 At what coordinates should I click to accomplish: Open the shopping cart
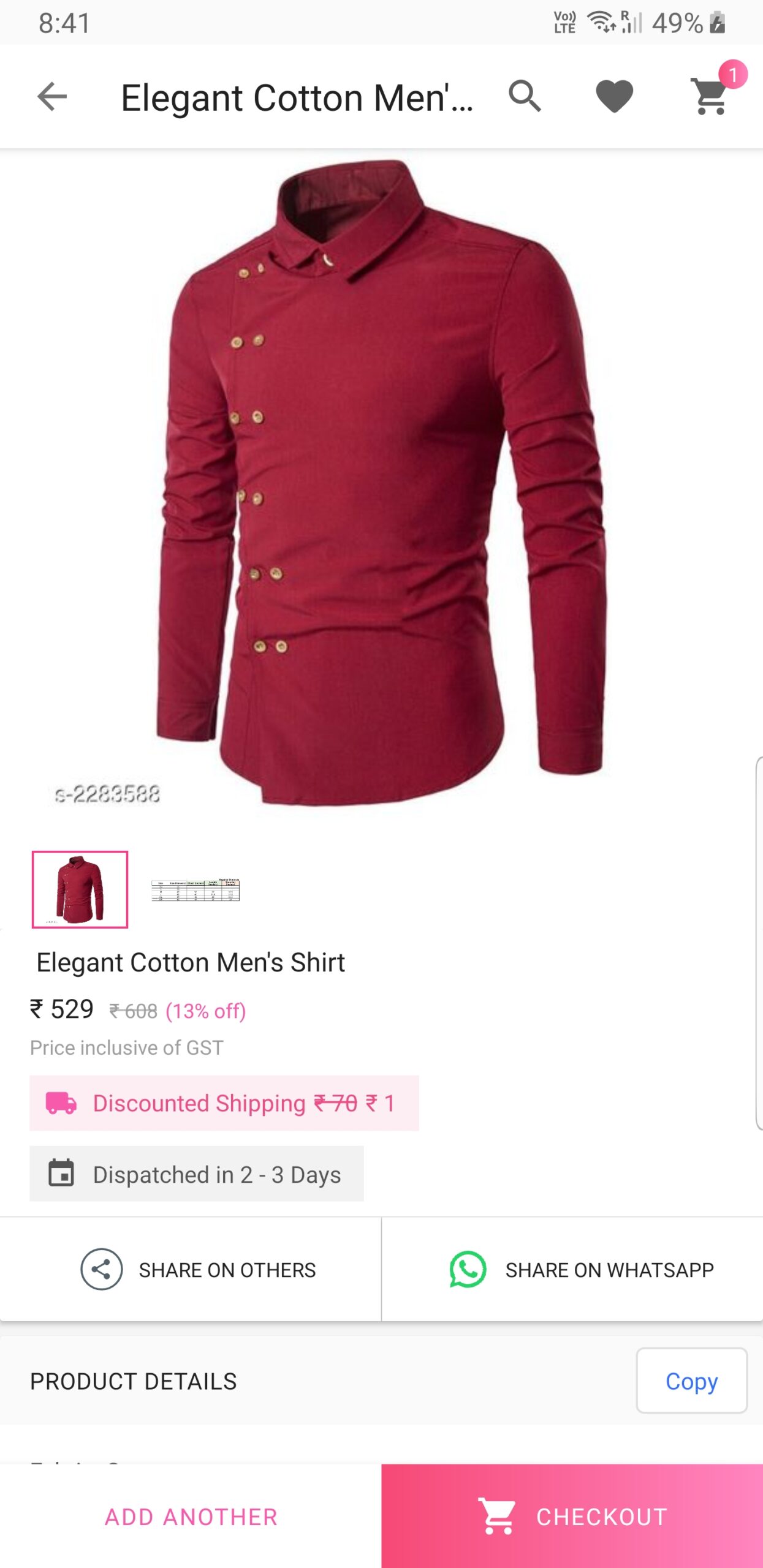(711, 96)
